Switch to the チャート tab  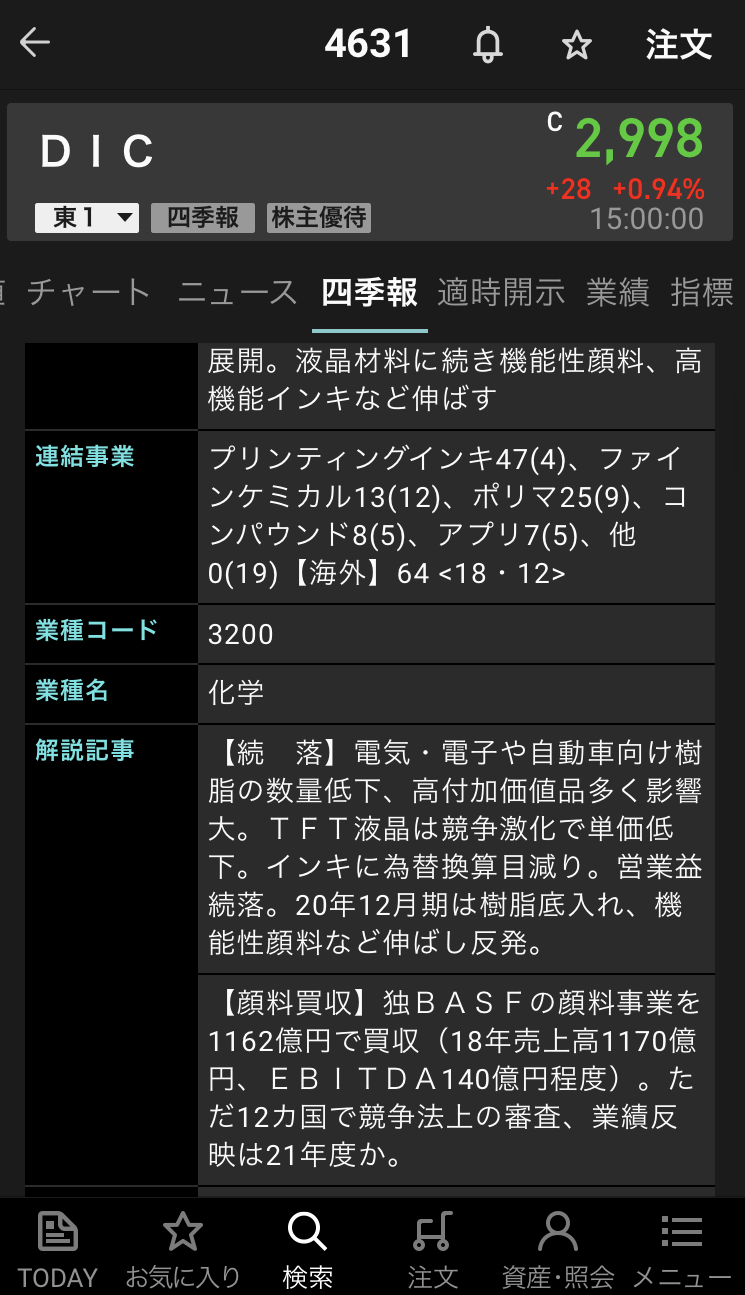tap(89, 292)
